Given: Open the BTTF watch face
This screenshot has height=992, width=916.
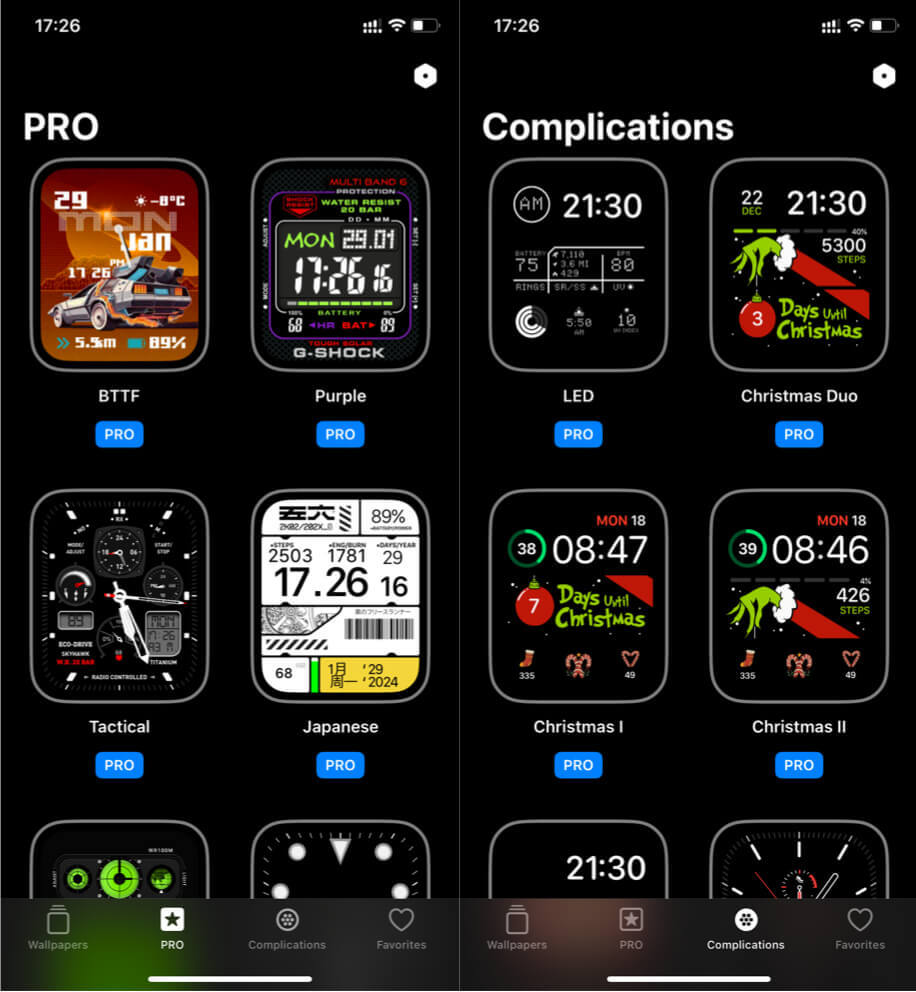Looking at the screenshot, I should point(119,264).
